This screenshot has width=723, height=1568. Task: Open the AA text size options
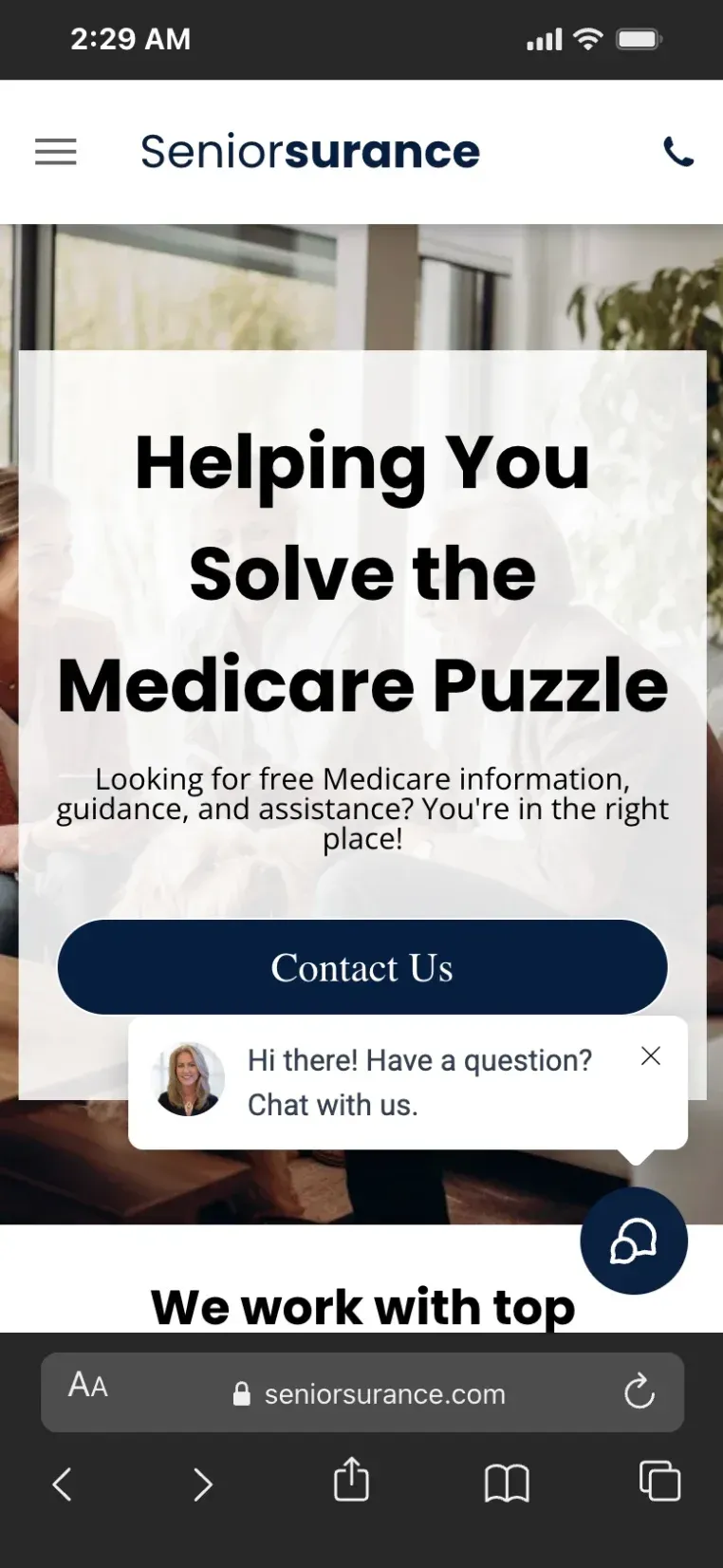pos(88,1386)
